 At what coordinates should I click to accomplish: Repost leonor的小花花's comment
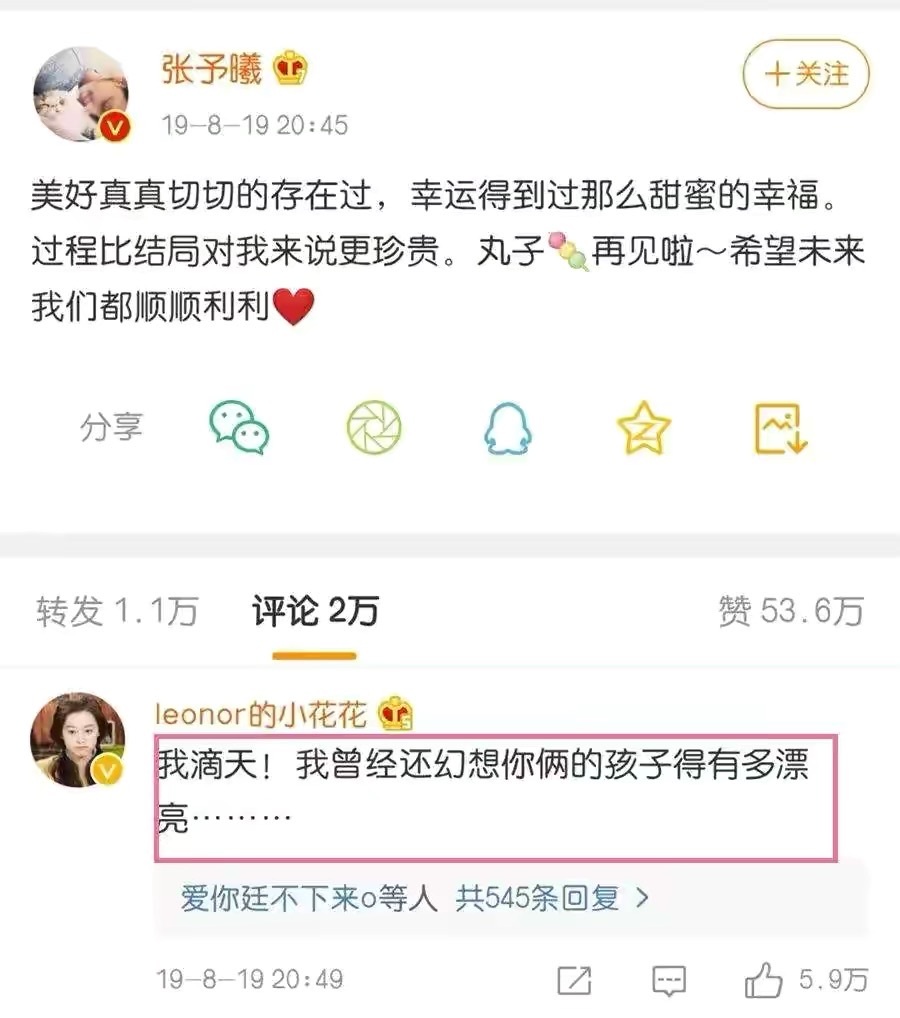[x=574, y=980]
